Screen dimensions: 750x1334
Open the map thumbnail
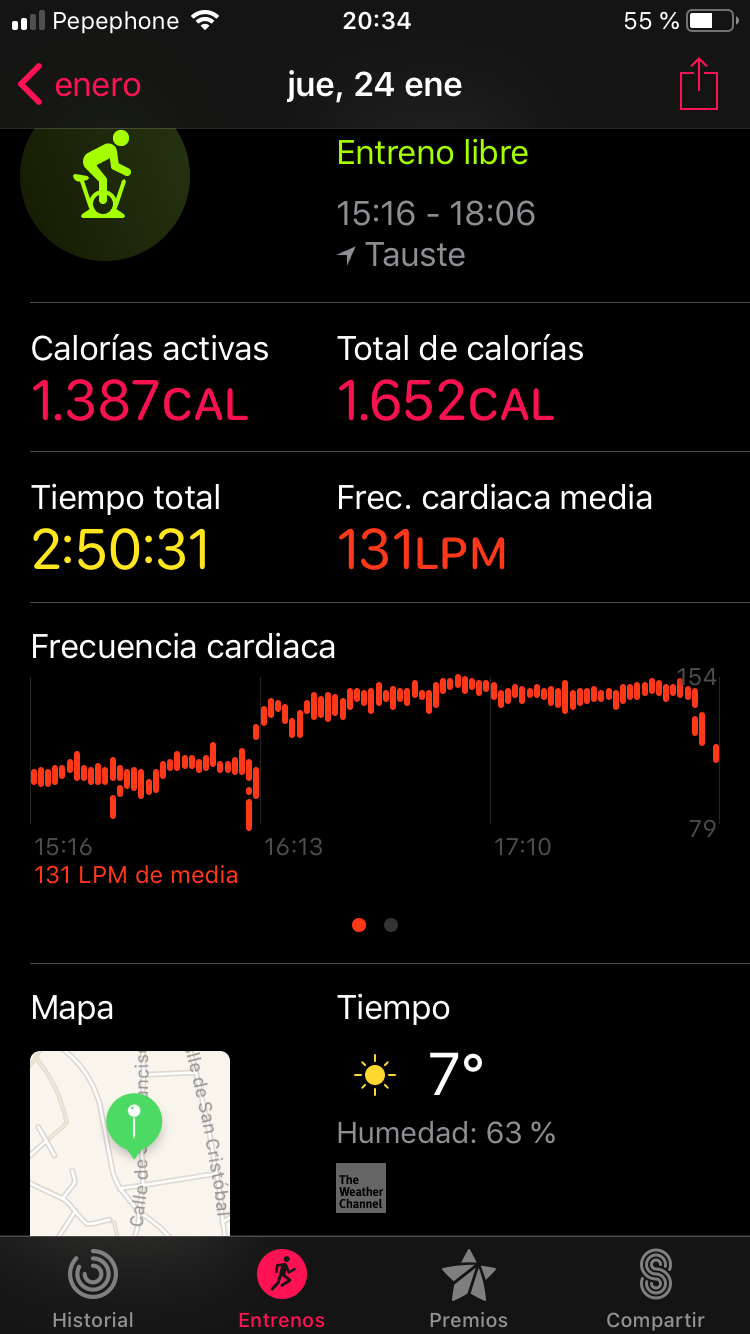tap(130, 1144)
